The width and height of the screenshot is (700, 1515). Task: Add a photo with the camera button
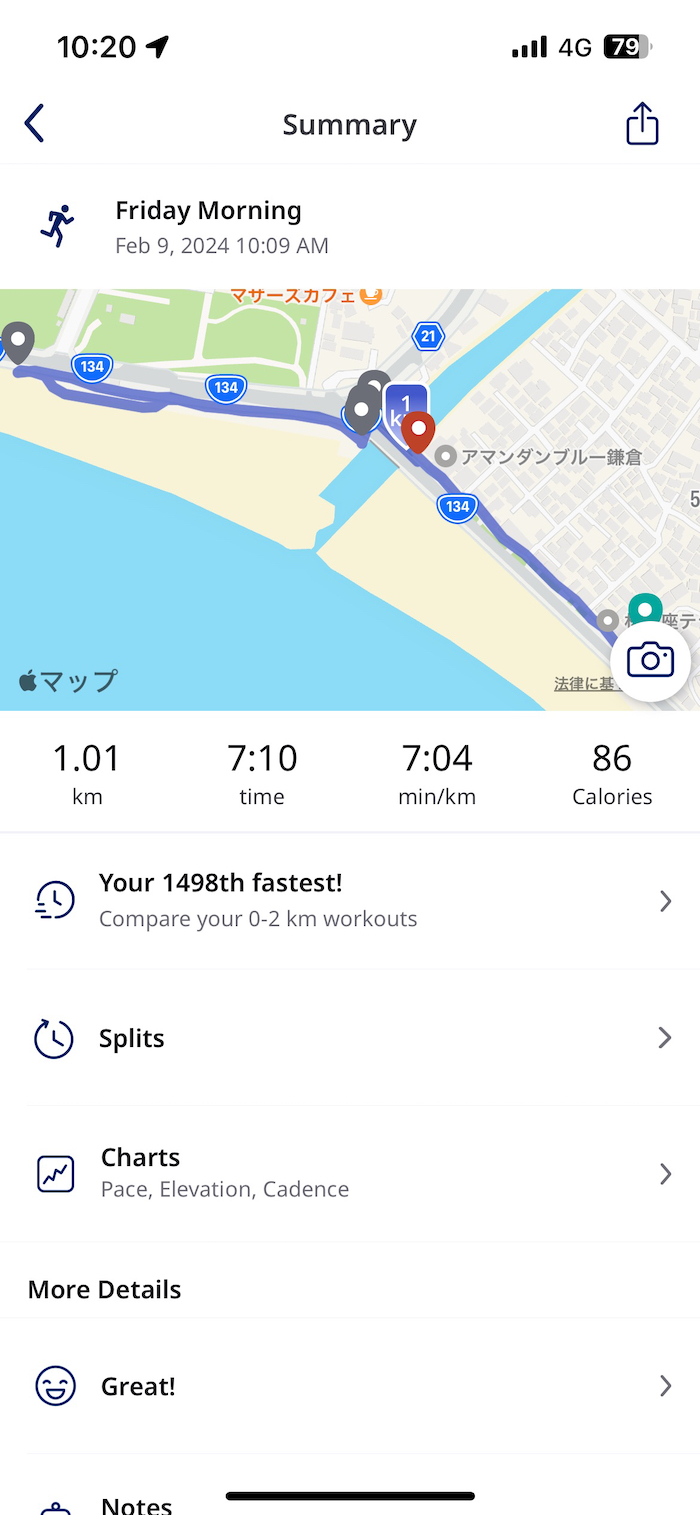click(650, 660)
